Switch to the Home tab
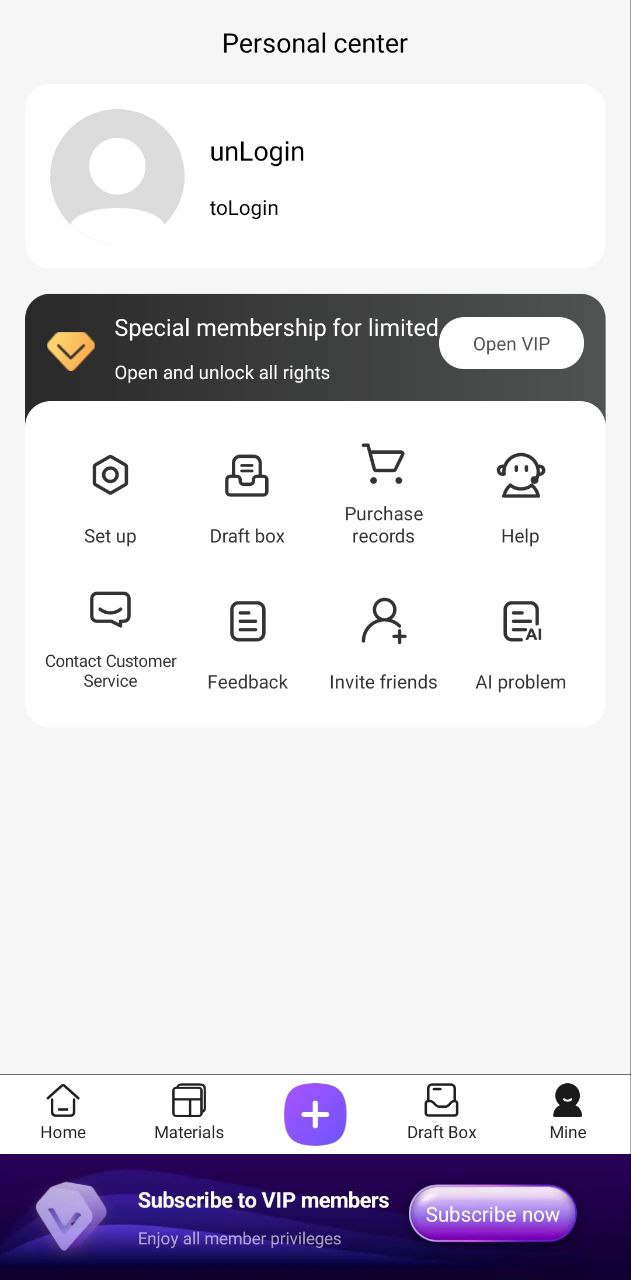This screenshot has width=631, height=1280. 63,1113
